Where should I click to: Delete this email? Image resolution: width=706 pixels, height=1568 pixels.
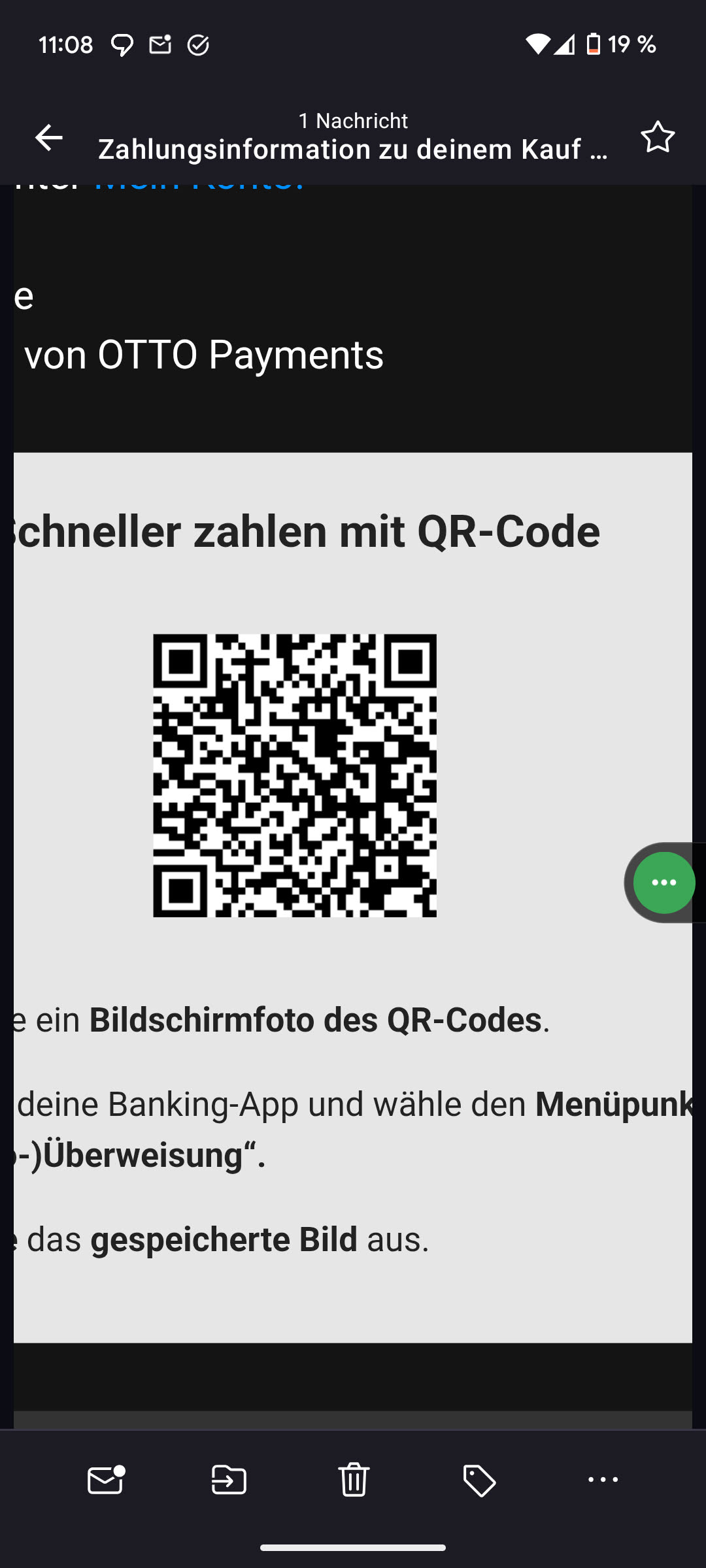(x=354, y=1480)
